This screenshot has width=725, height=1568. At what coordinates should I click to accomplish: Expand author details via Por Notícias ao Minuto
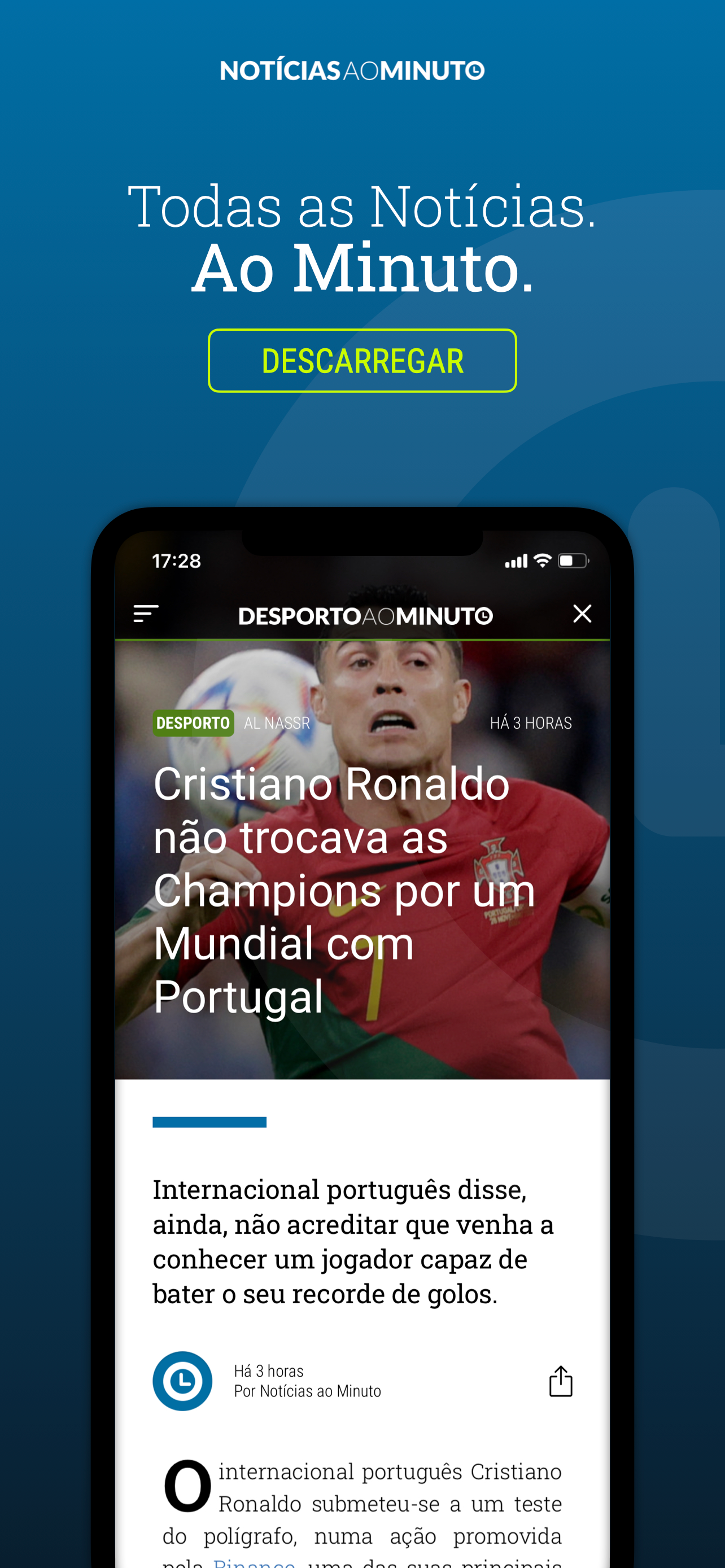307,1391
